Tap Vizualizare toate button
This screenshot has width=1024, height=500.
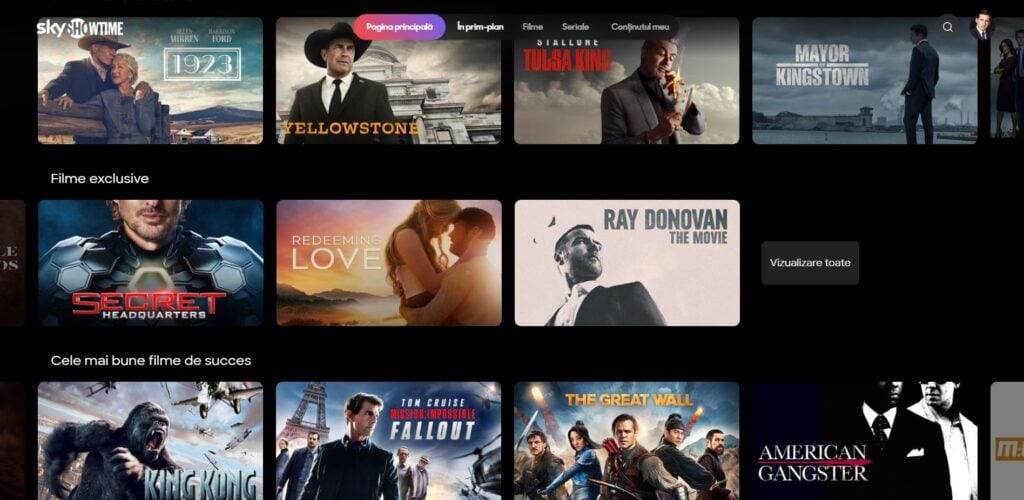(x=810, y=263)
